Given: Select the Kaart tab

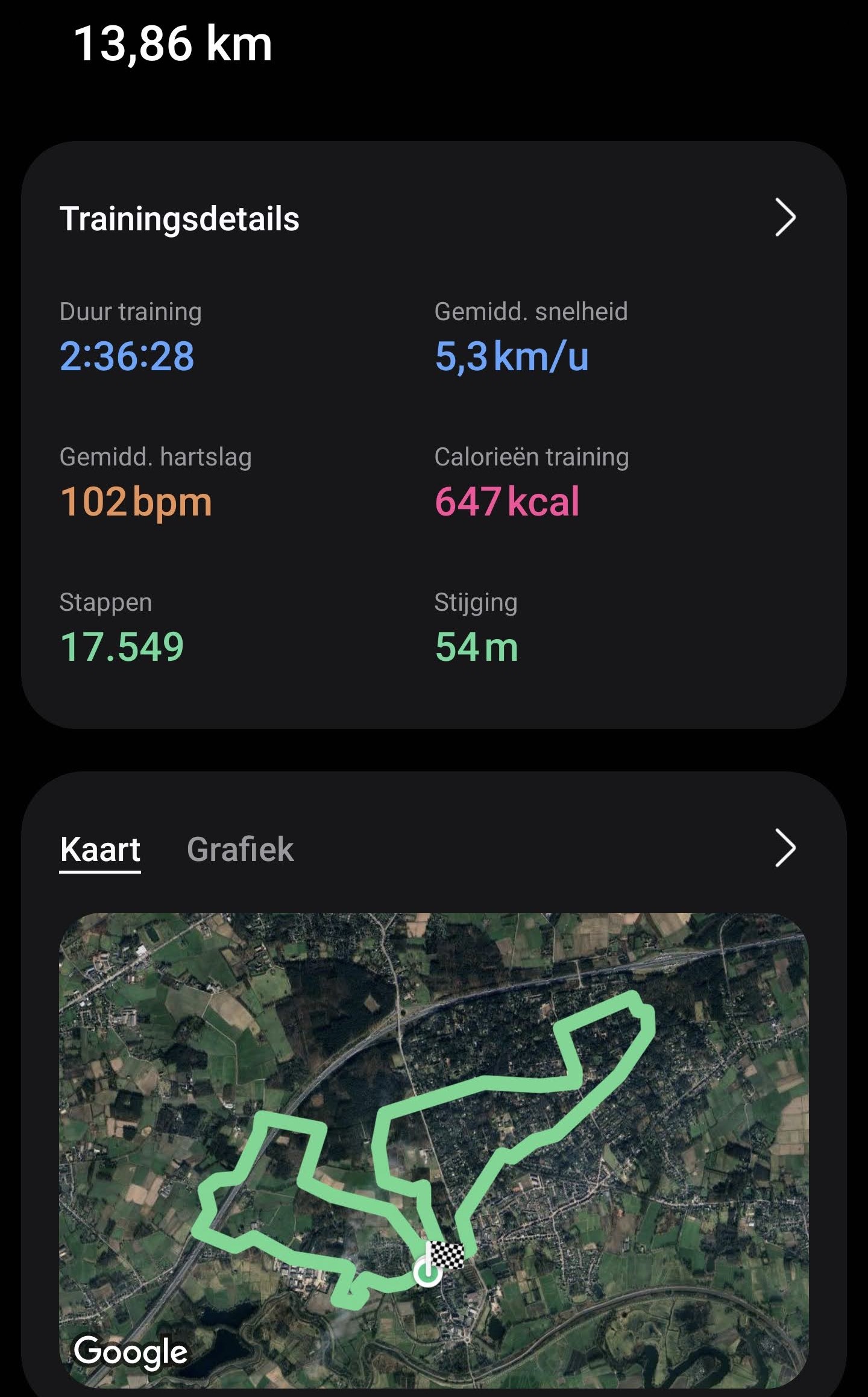Looking at the screenshot, I should click(100, 849).
